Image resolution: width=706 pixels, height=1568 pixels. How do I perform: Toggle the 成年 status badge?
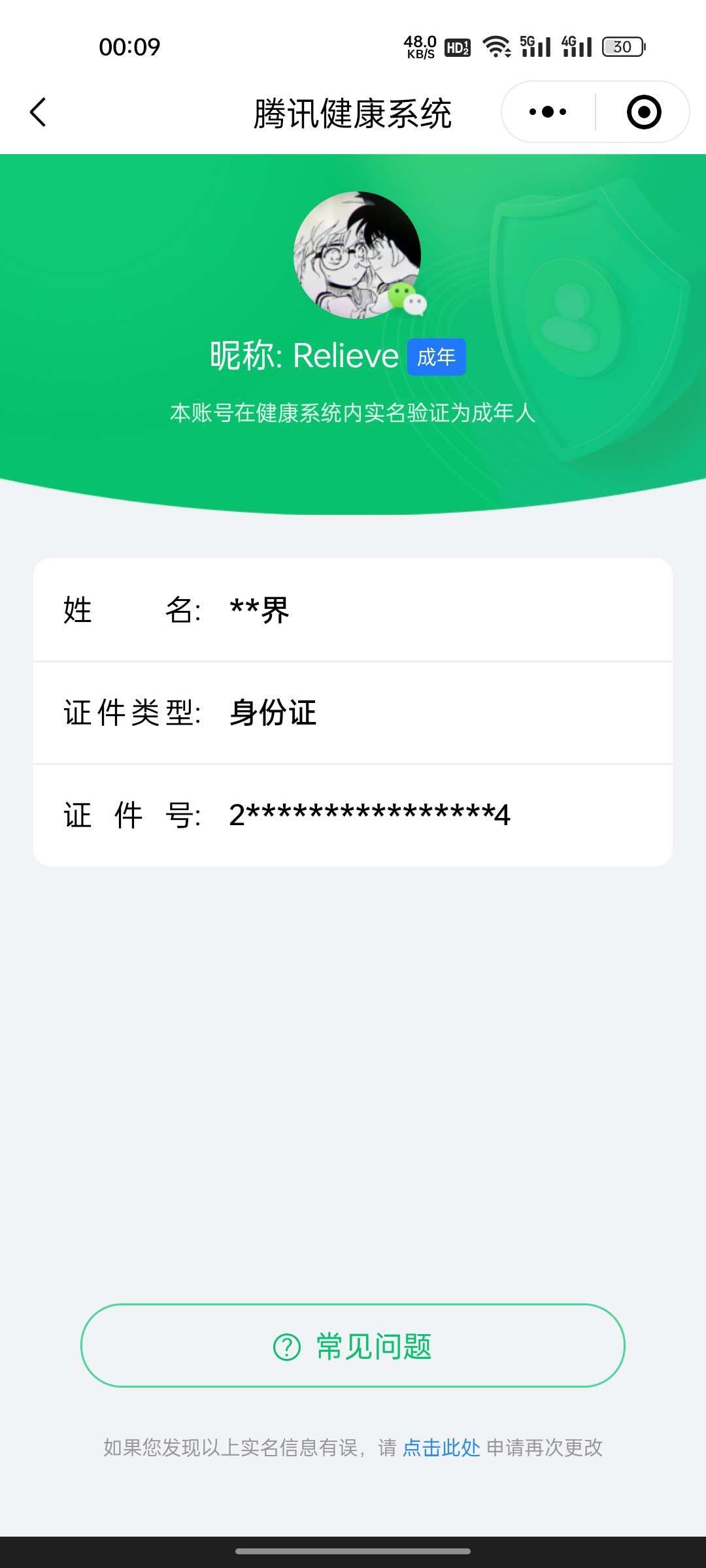click(x=437, y=357)
